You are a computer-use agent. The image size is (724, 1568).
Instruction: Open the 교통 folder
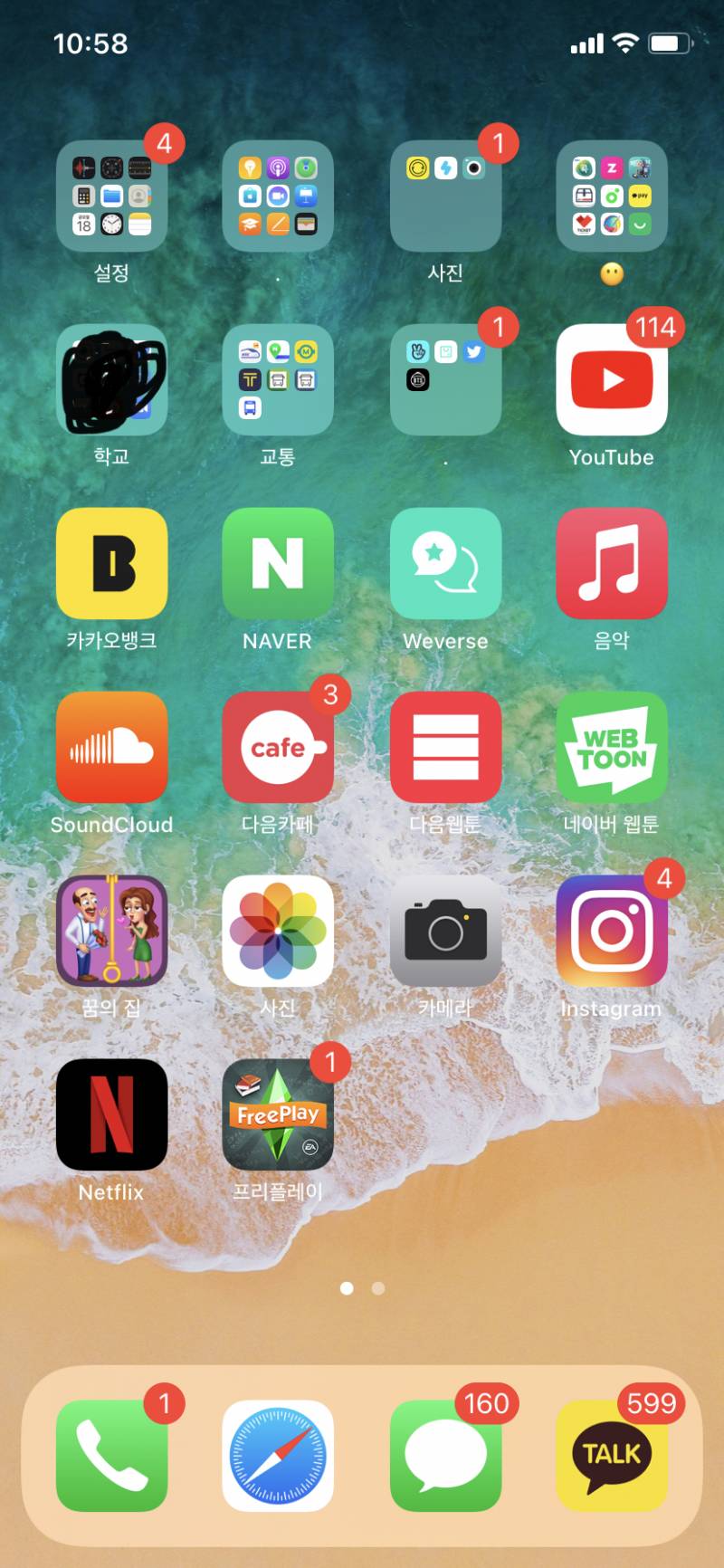[278, 380]
